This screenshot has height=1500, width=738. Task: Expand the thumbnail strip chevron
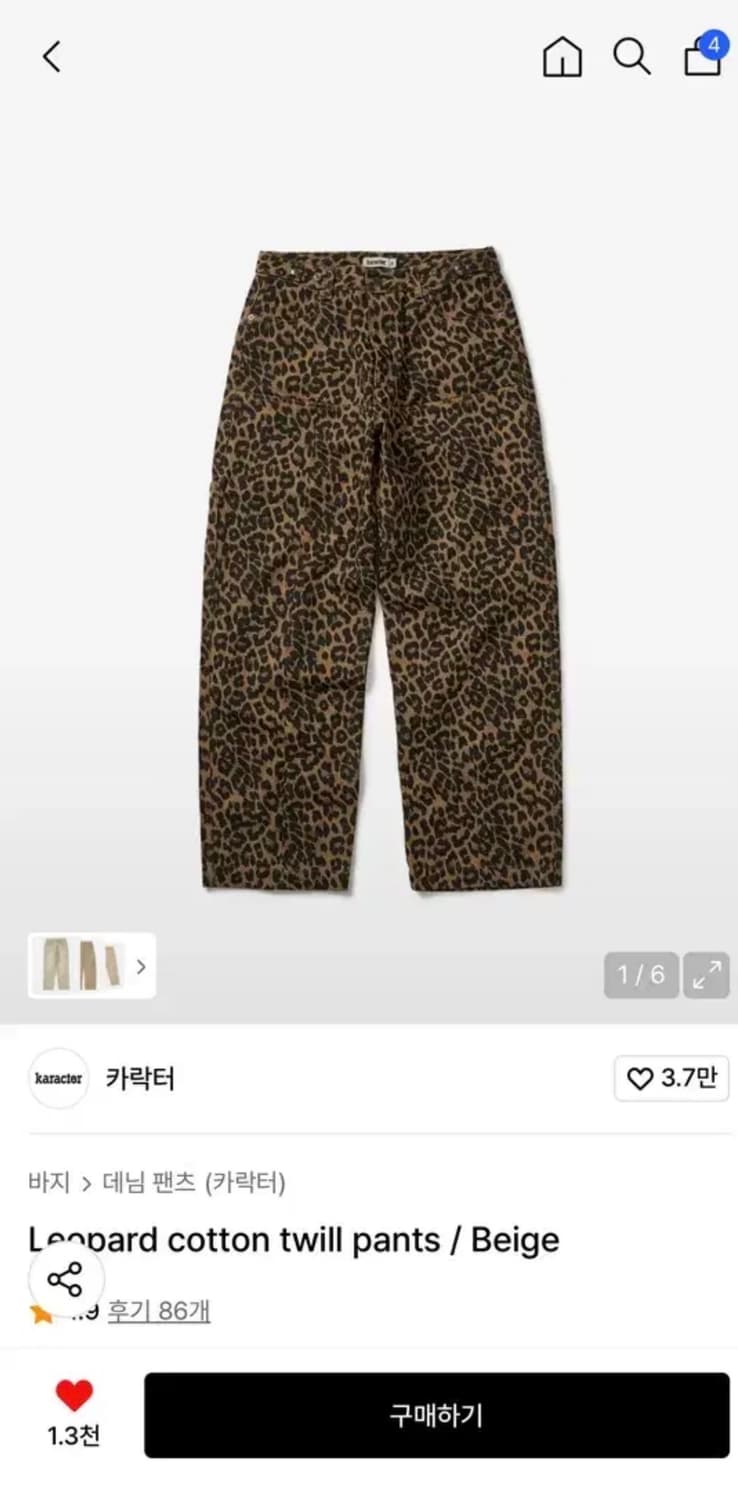[x=140, y=967]
